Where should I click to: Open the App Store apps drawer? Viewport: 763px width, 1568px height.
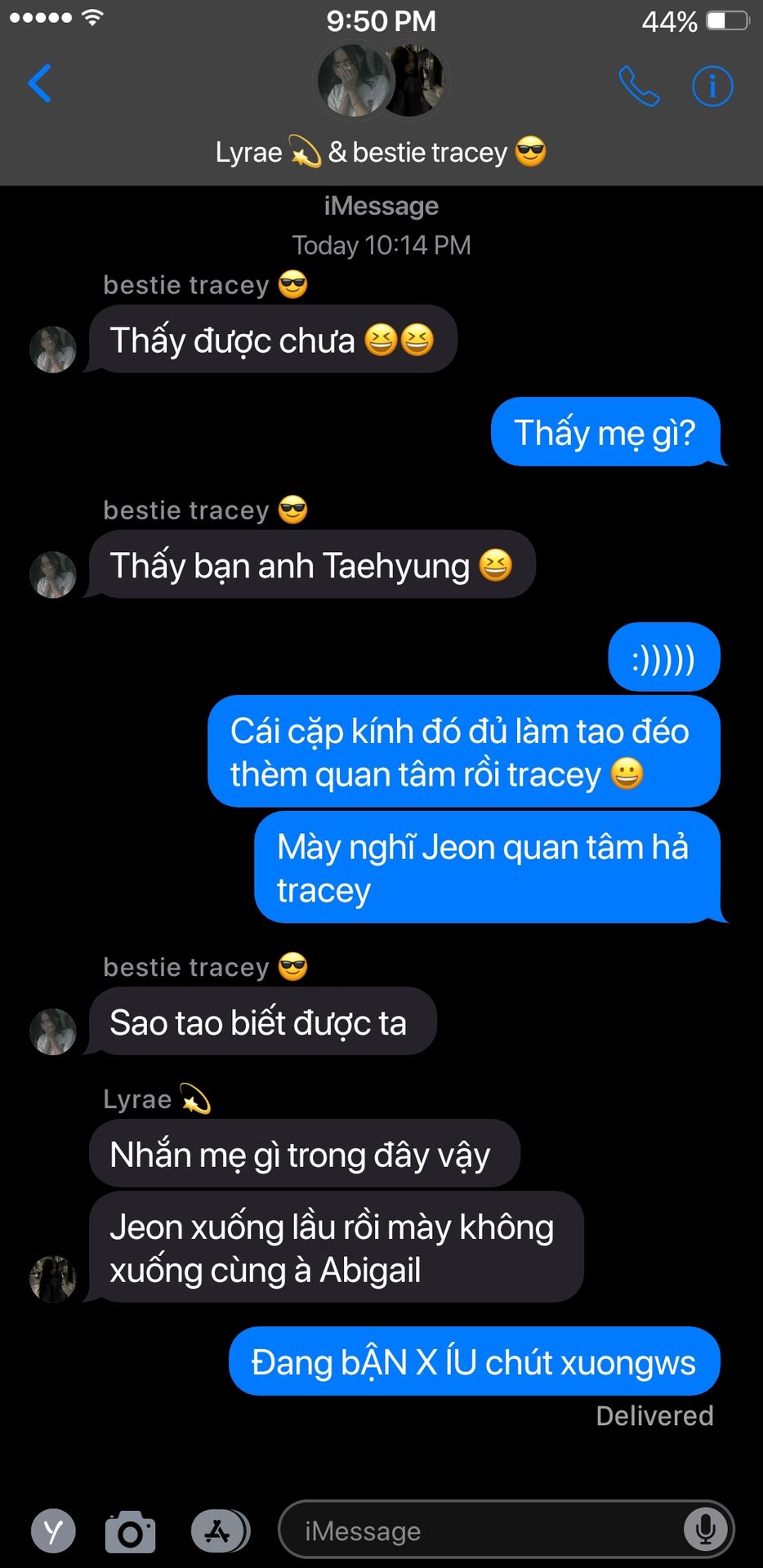(x=220, y=1531)
